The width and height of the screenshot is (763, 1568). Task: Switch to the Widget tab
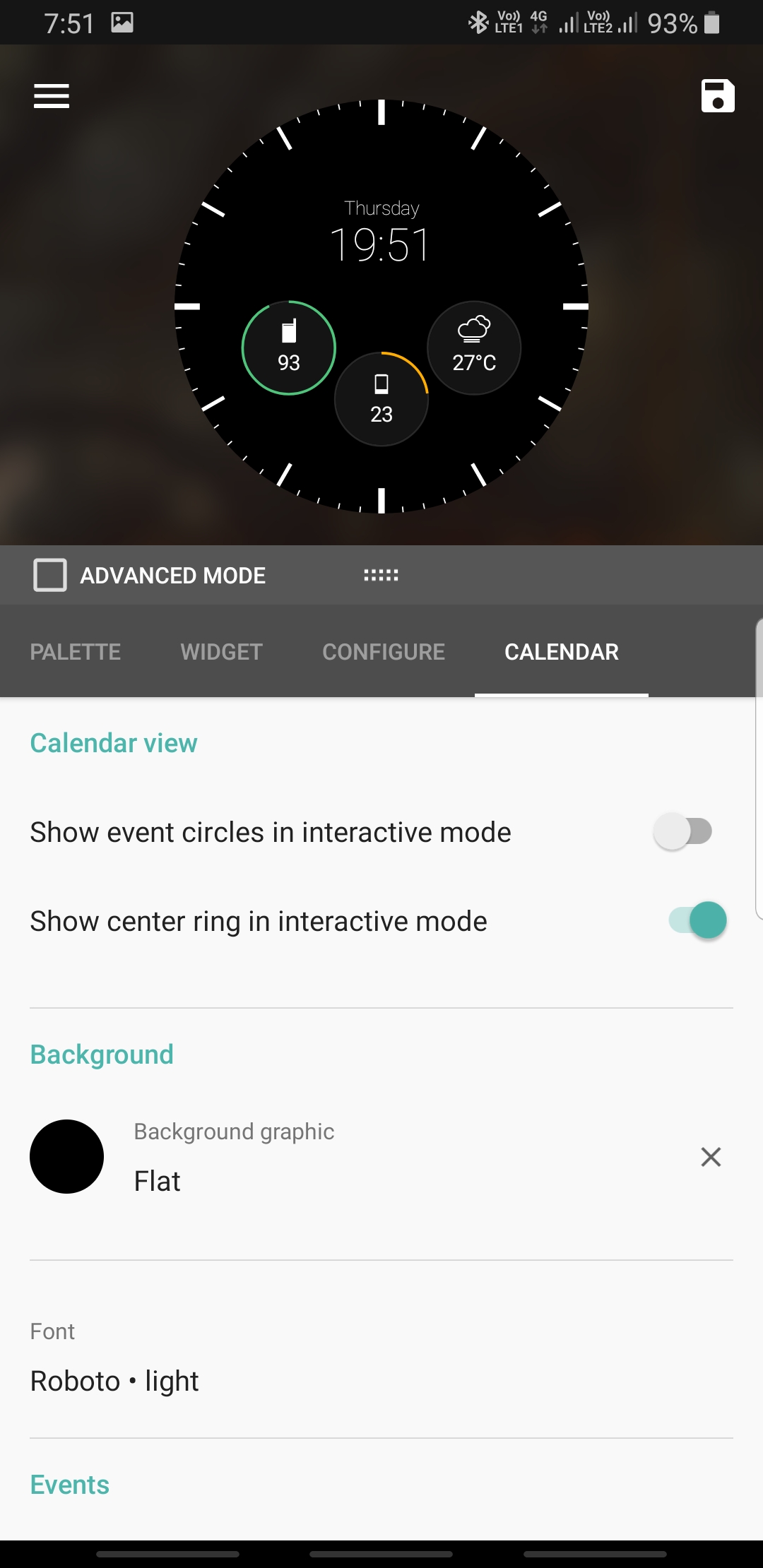(221, 651)
